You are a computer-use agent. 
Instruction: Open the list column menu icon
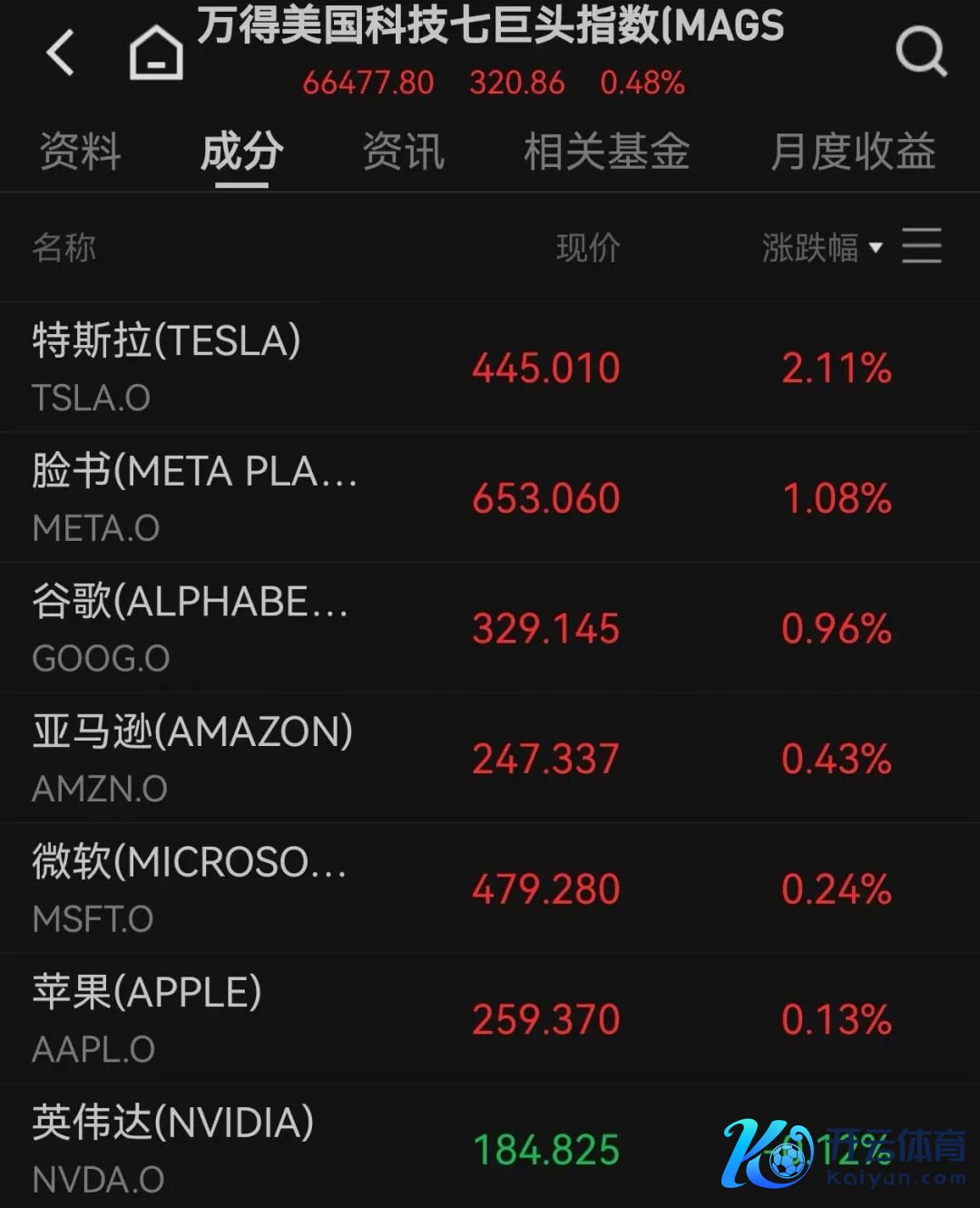pos(921,247)
